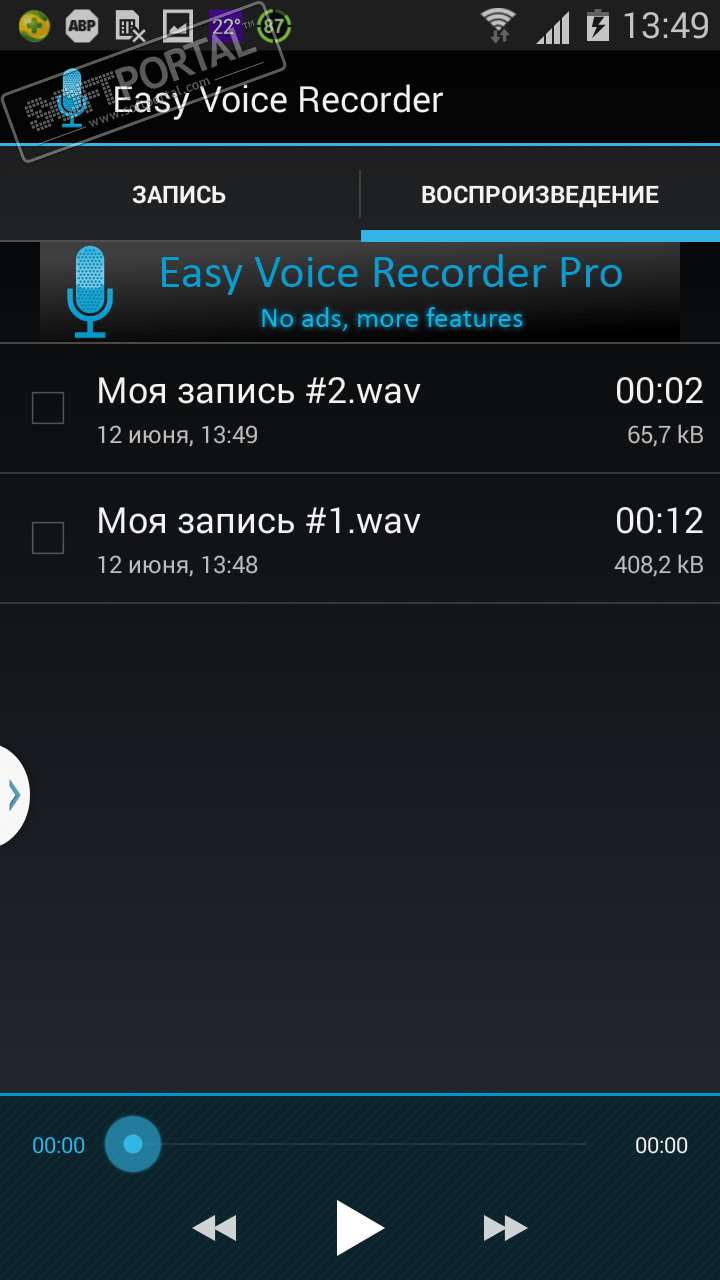This screenshot has width=720, height=1280.
Task: Switch to the ЗАПИСЬ tab
Action: coord(179,195)
